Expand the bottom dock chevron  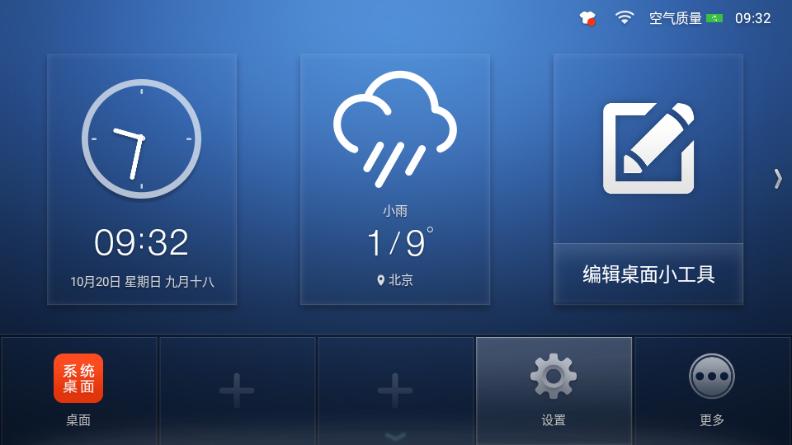396,436
